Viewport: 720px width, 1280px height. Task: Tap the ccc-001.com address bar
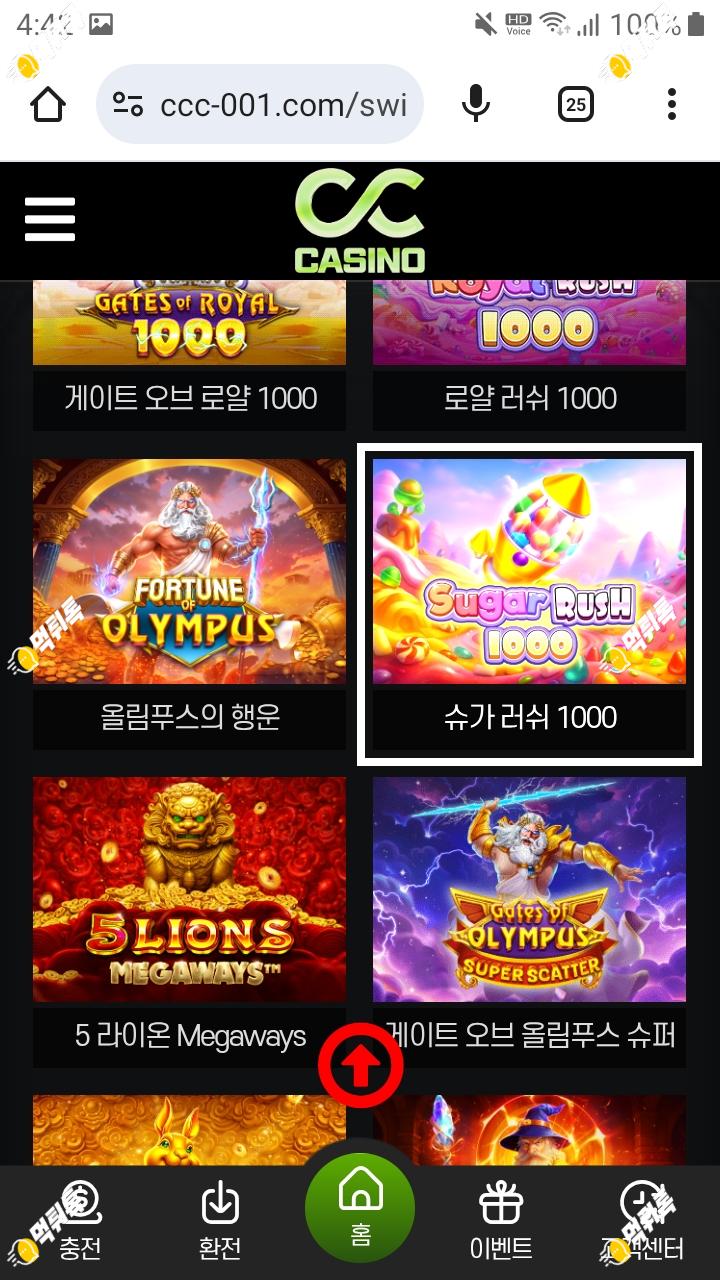coord(260,104)
